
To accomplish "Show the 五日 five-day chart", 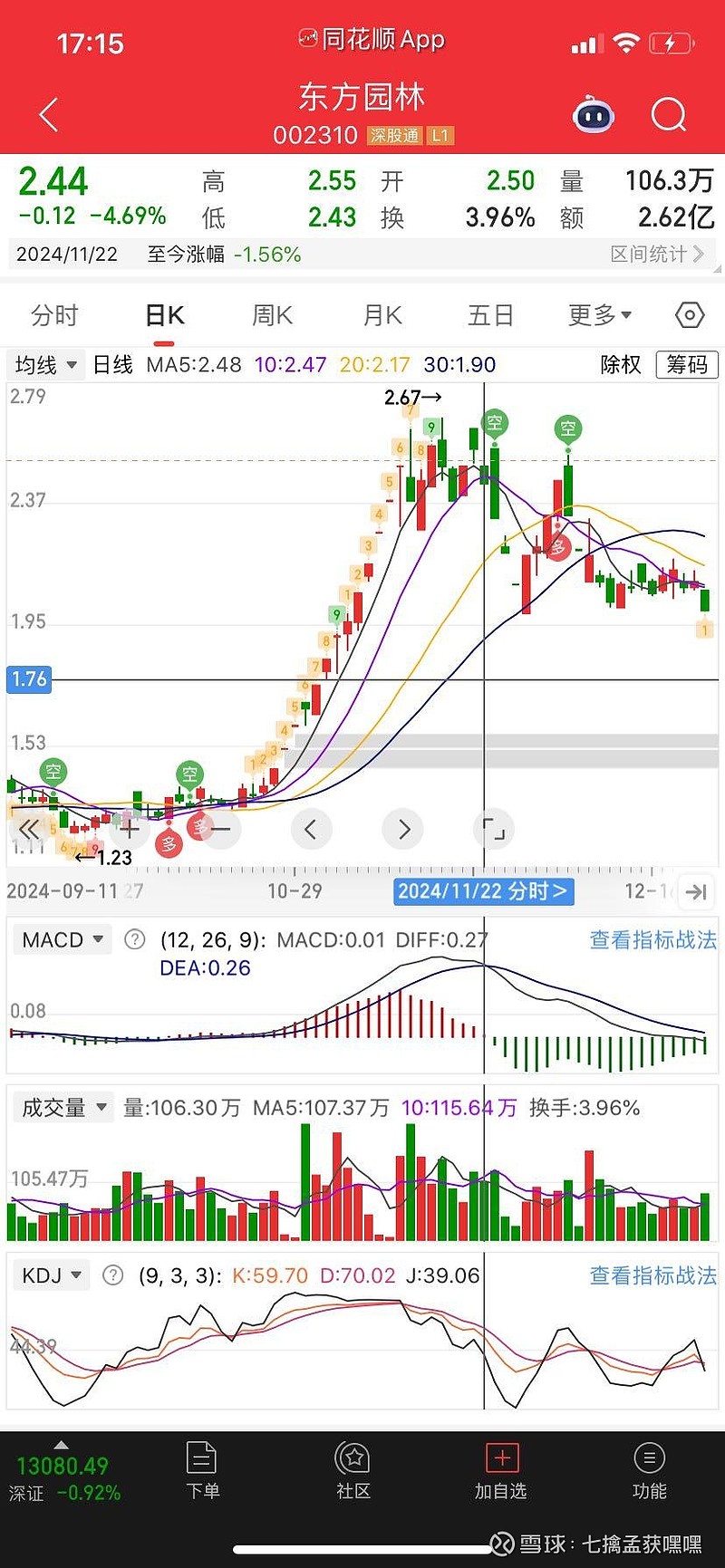I will tap(490, 315).
